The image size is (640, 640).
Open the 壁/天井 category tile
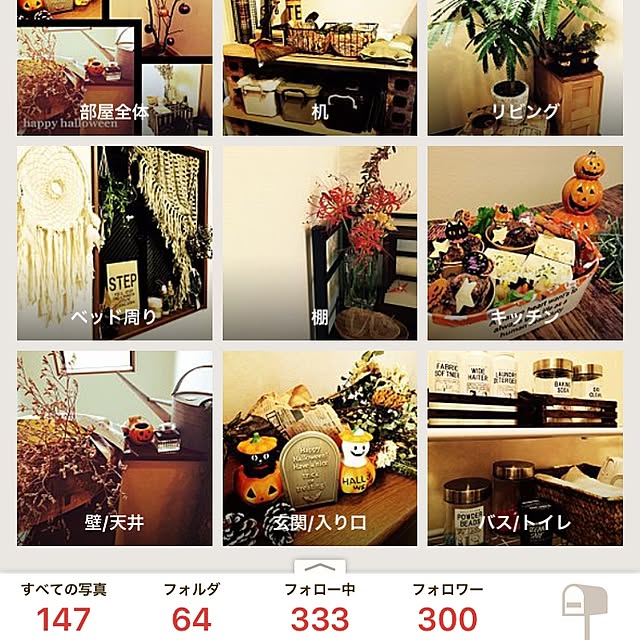pos(114,447)
